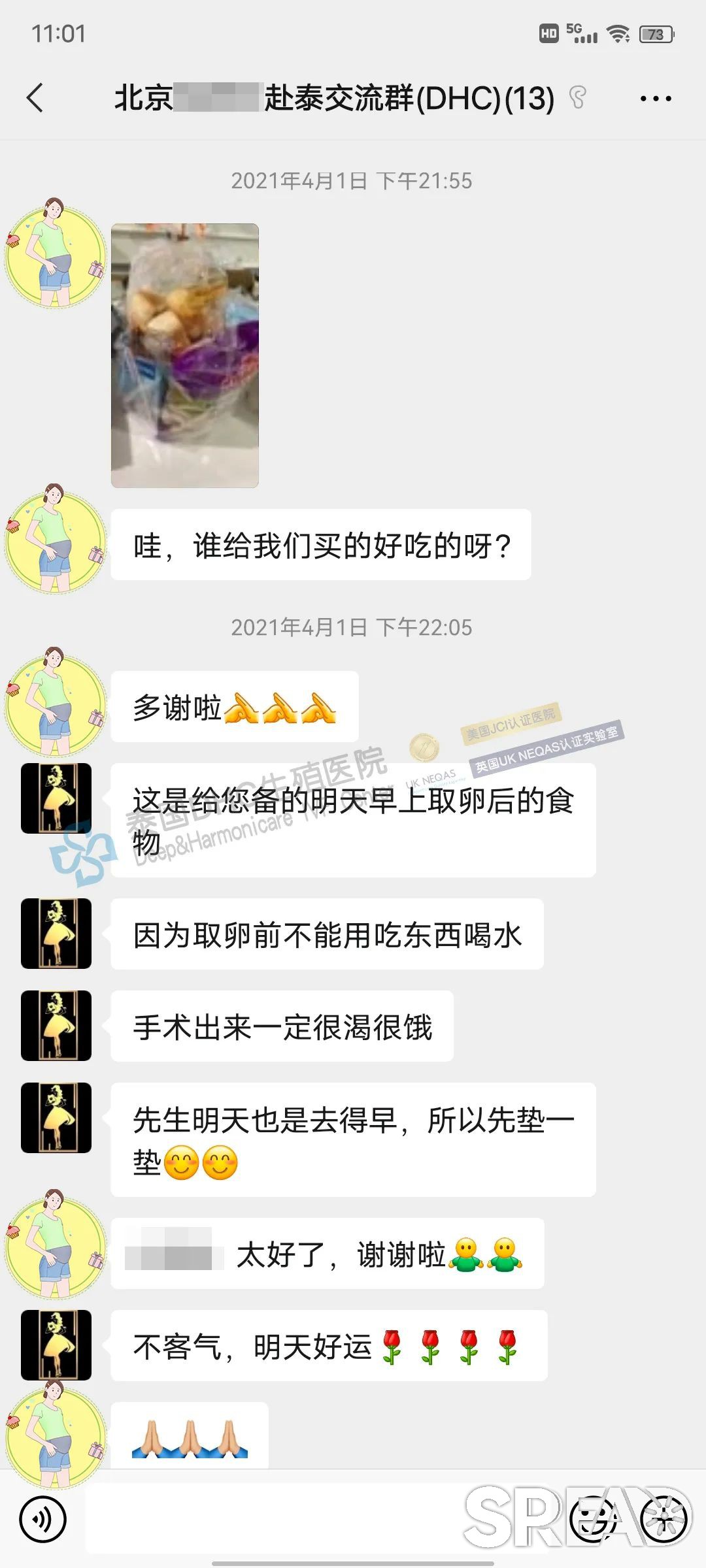Open the group chat's three-dot menu
Image resolution: width=706 pixels, height=1568 pixels.
(655, 99)
